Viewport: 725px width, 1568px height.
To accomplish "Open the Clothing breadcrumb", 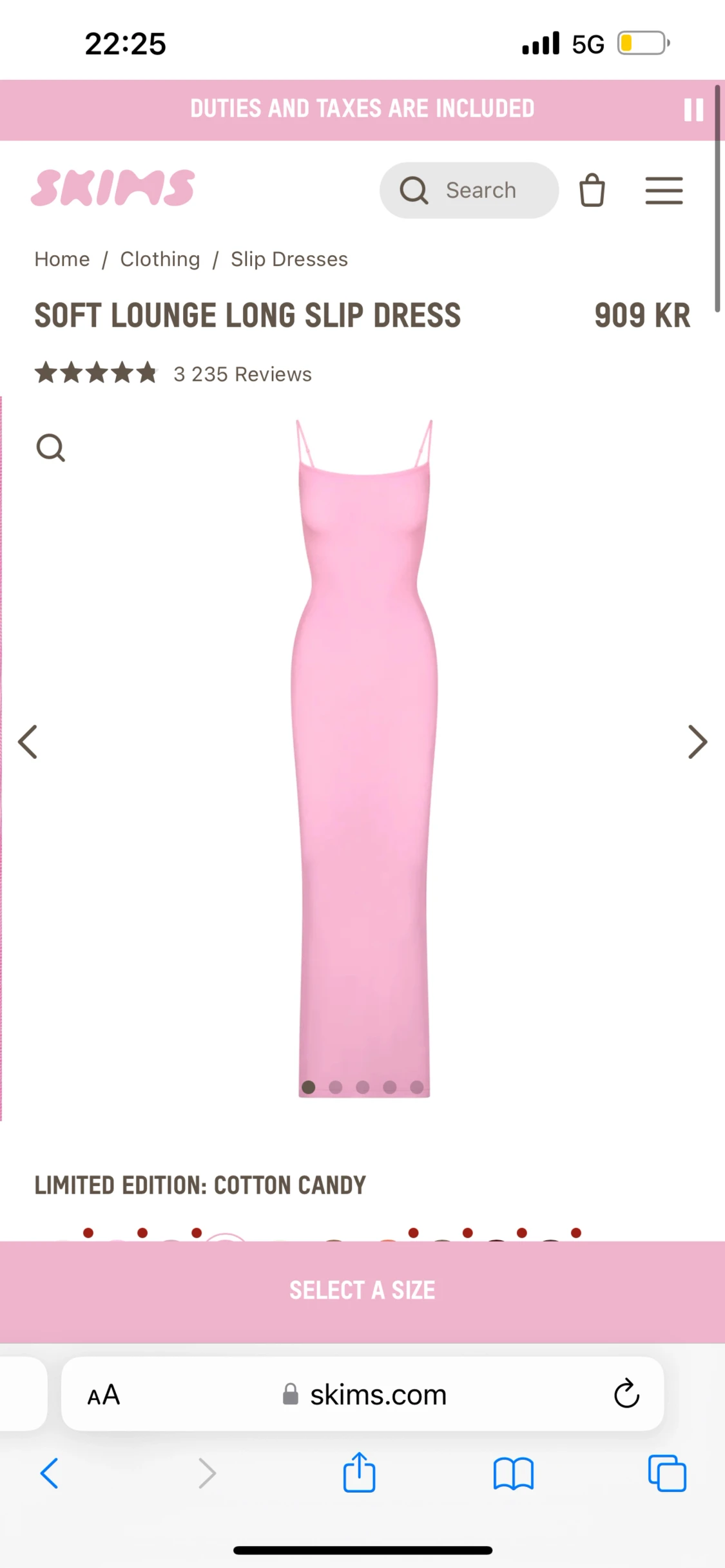I will [x=160, y=259].
